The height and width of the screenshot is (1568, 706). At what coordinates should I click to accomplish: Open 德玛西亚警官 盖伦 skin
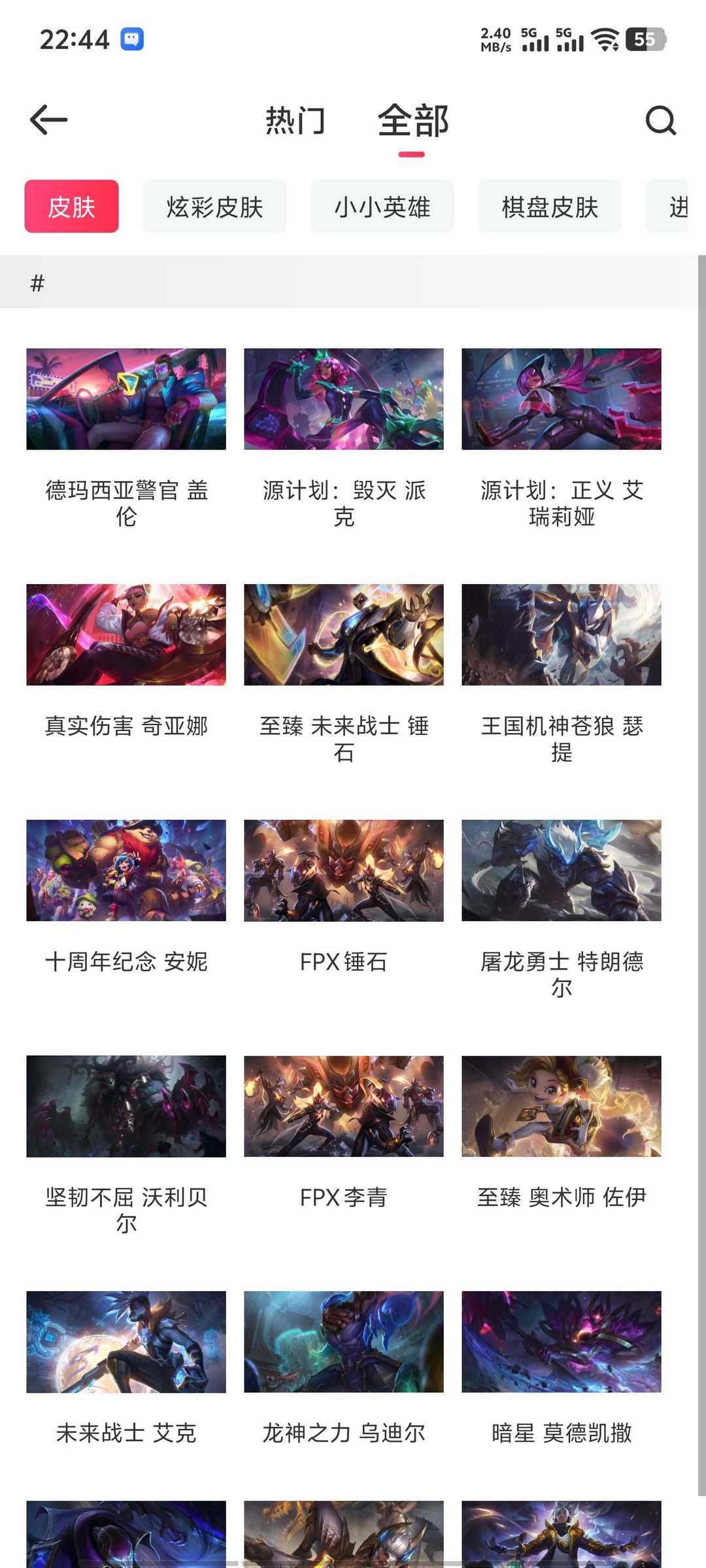[x=126, y=439]
